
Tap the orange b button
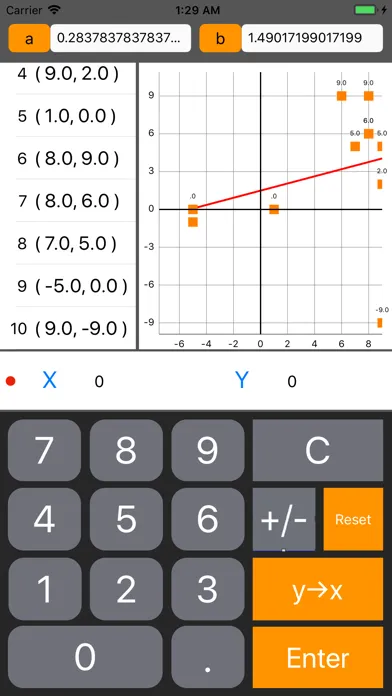(x=220, y=38)
